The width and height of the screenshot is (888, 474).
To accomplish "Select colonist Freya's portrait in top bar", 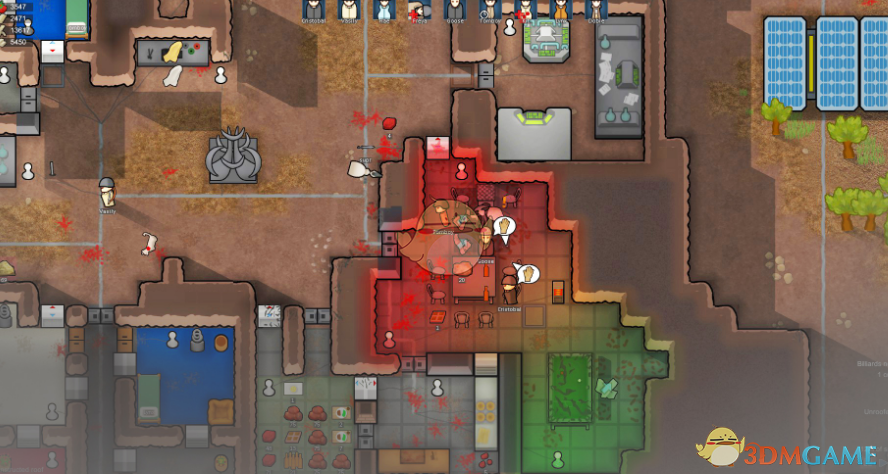I will coord(419,8).
